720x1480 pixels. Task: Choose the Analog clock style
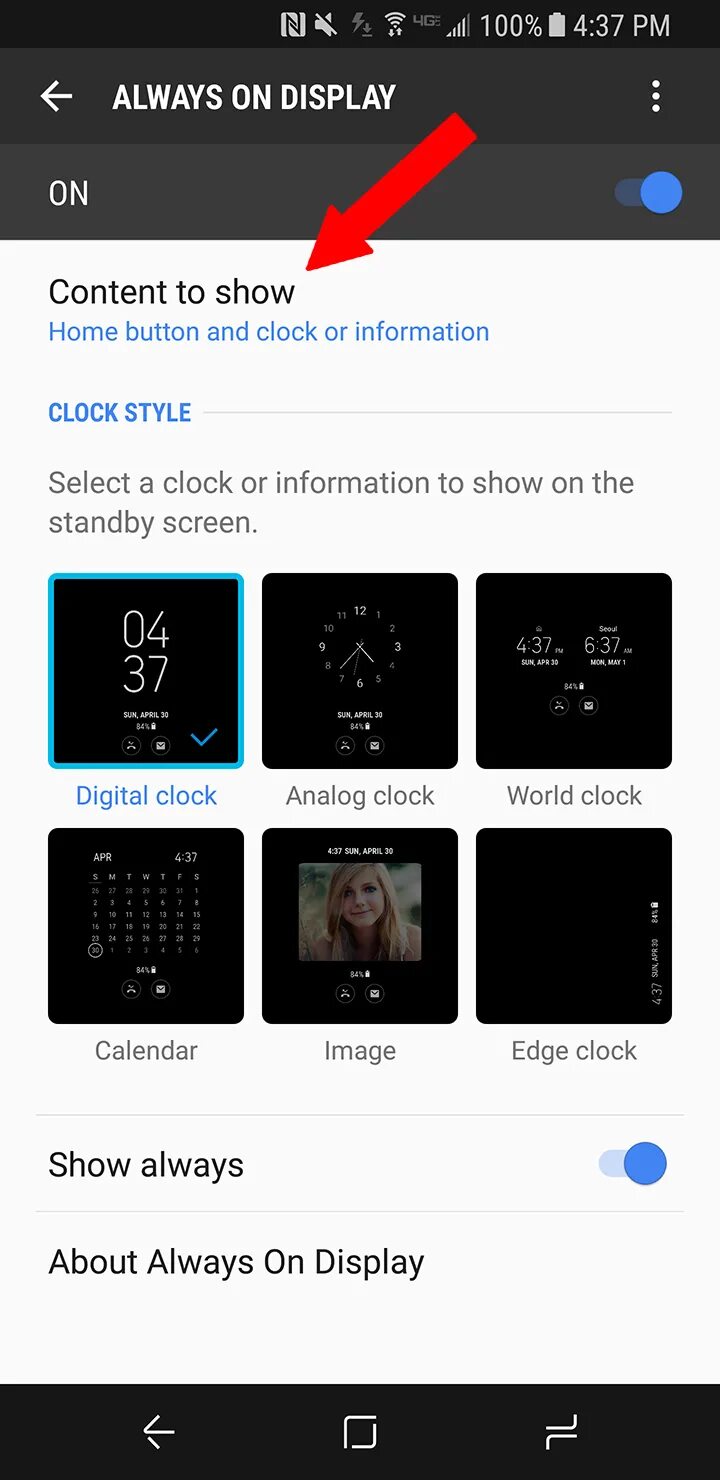360,671
